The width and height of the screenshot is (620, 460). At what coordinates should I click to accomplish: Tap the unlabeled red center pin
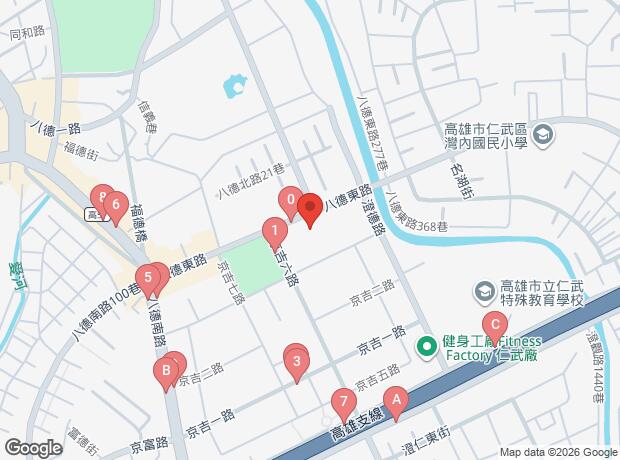[x=310, y=207]
